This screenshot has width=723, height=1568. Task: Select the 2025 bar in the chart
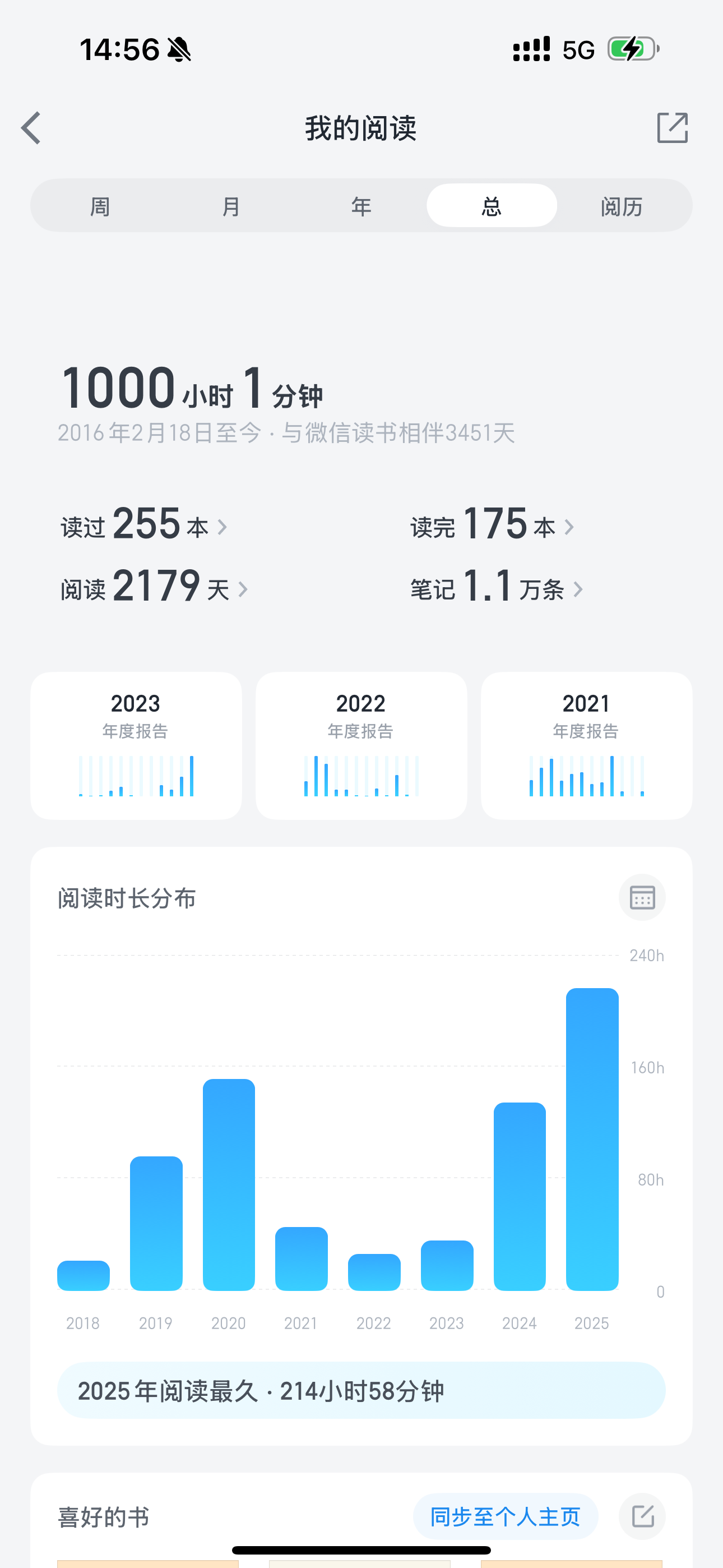[592, 1140]
